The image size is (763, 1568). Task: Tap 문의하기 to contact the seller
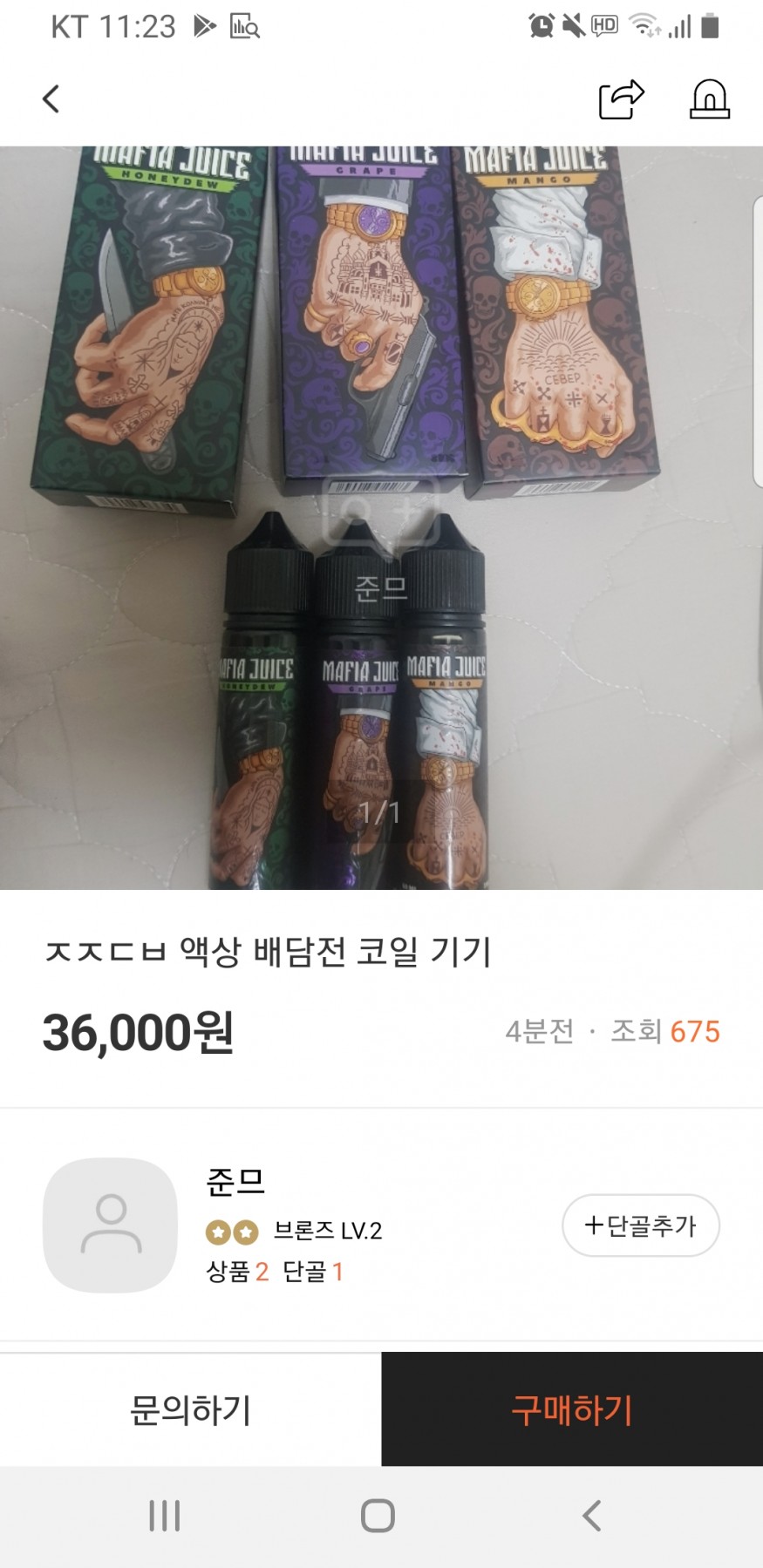190,1409
